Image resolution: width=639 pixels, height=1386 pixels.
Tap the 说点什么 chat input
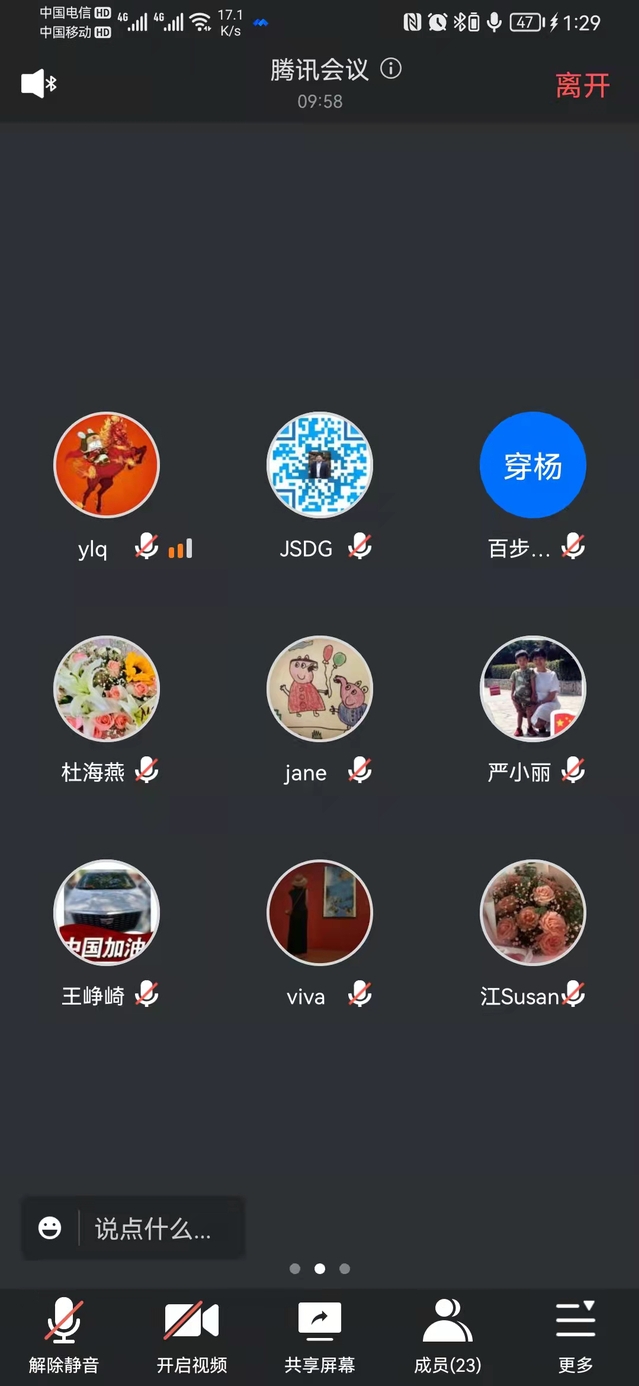click(153, 1228)
